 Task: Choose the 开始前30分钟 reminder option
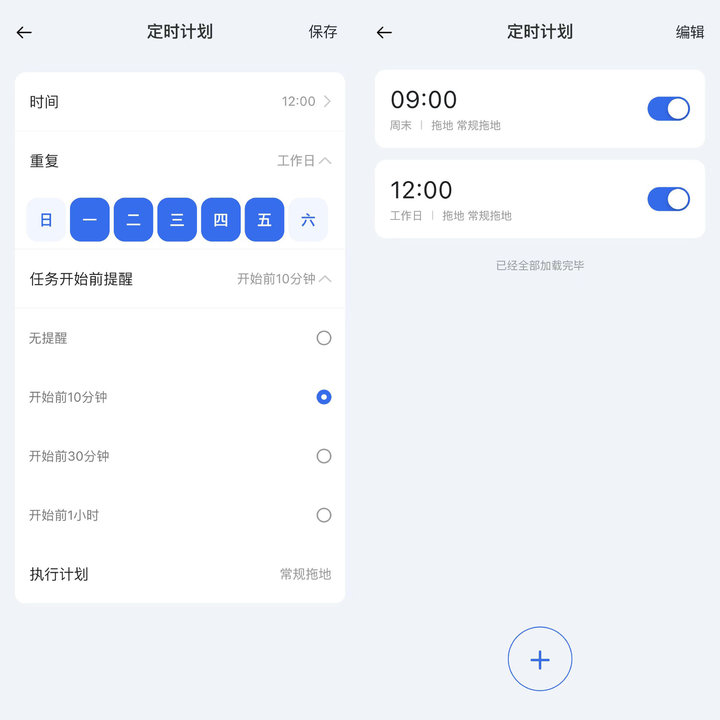pos(323,456)
